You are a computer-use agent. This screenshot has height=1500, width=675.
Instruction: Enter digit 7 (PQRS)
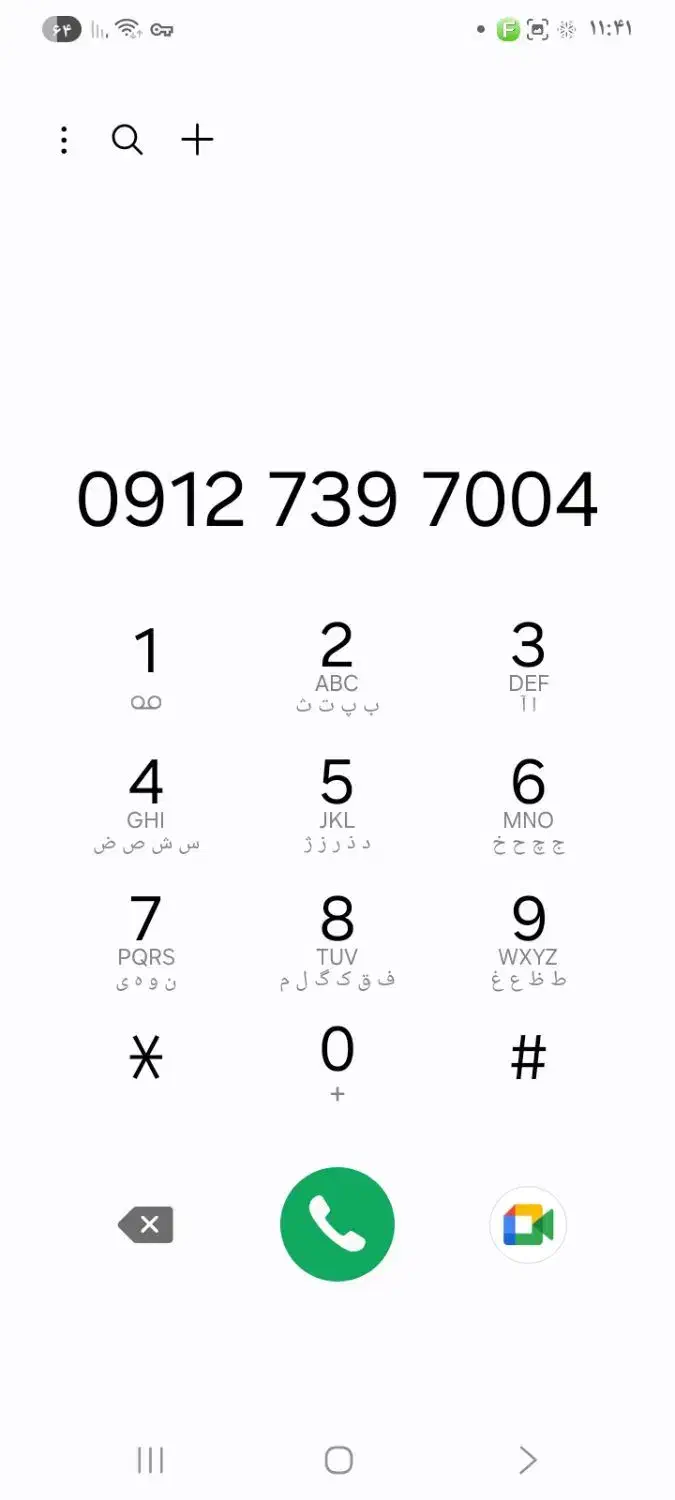pos(146,939)
